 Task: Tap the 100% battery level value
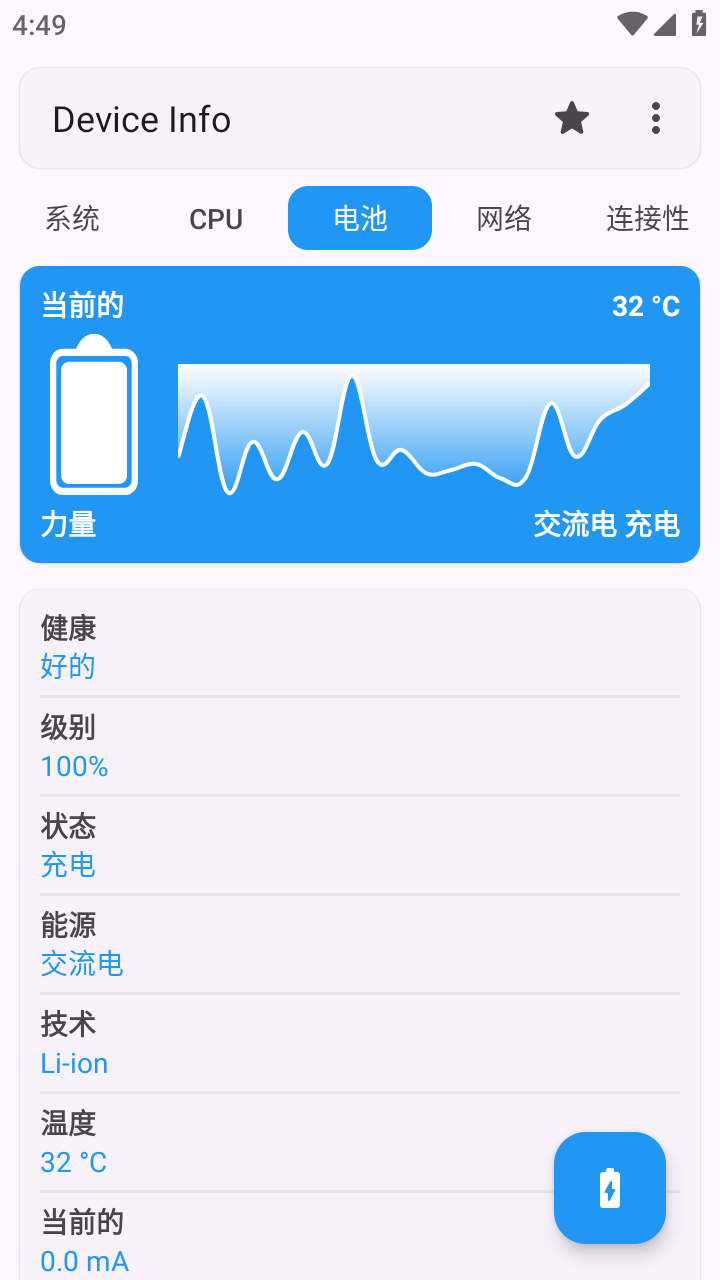pyautogui.click(x=74, y=766)
